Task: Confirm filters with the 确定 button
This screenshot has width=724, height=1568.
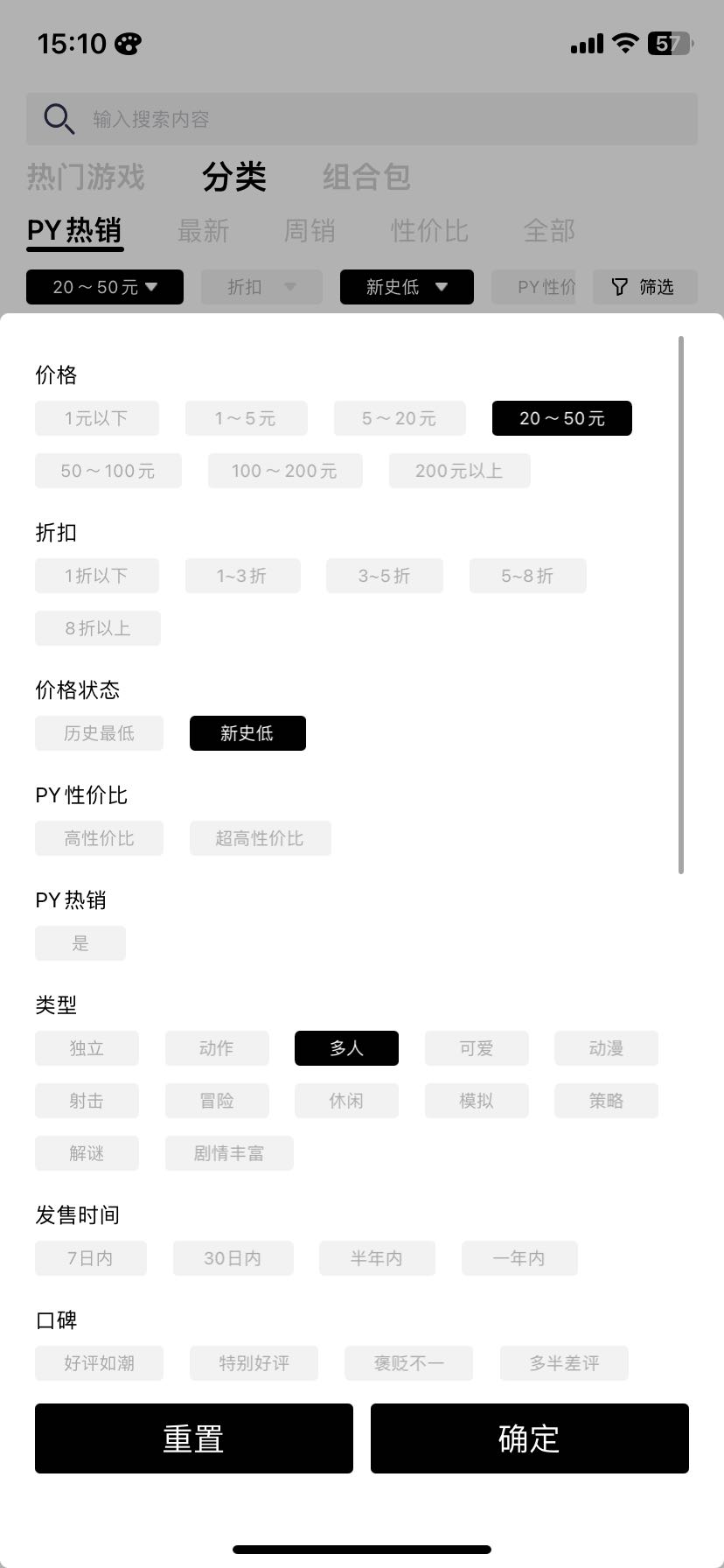Action: click(x=529, y=1438)
